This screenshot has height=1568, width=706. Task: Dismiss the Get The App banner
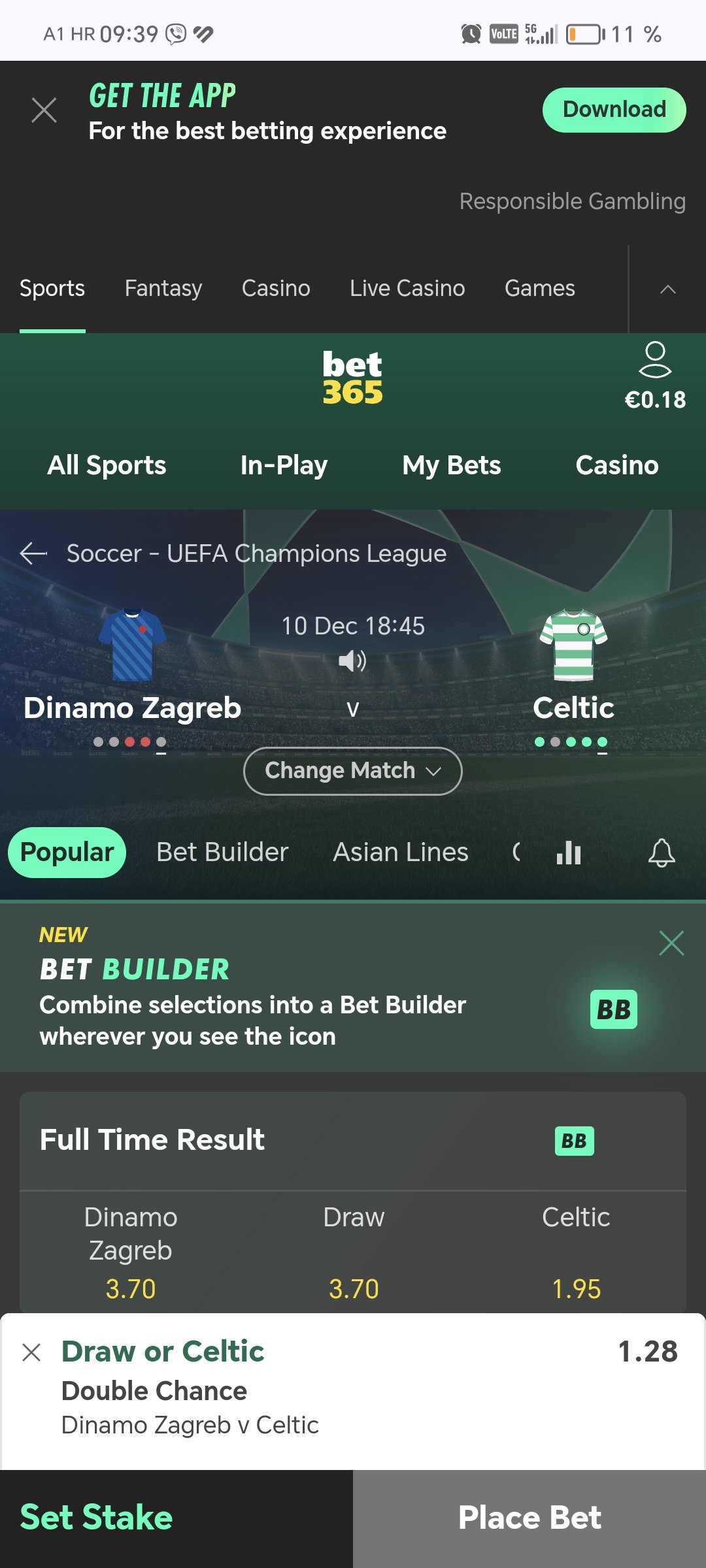(x=44, y=110)
